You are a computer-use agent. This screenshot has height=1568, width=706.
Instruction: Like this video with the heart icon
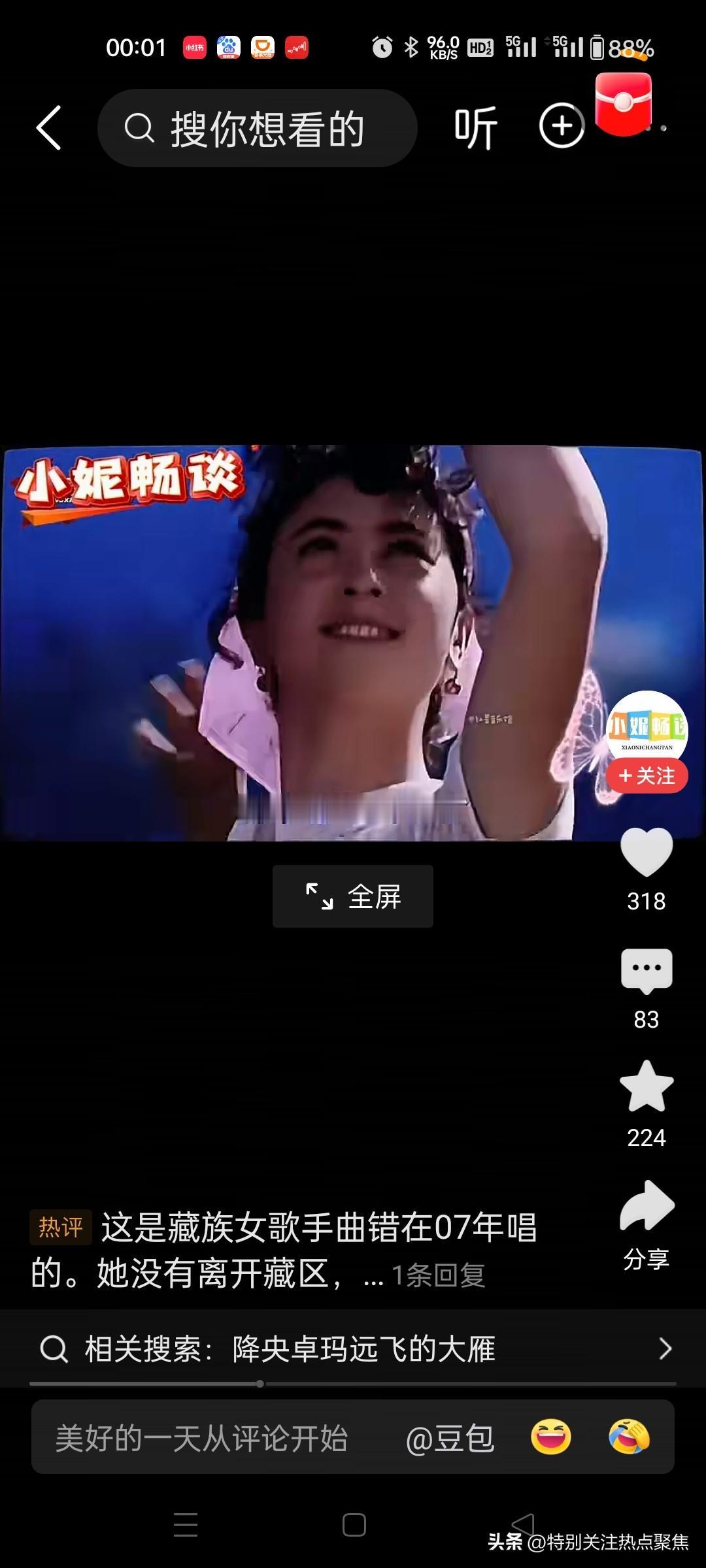(647, 852)
